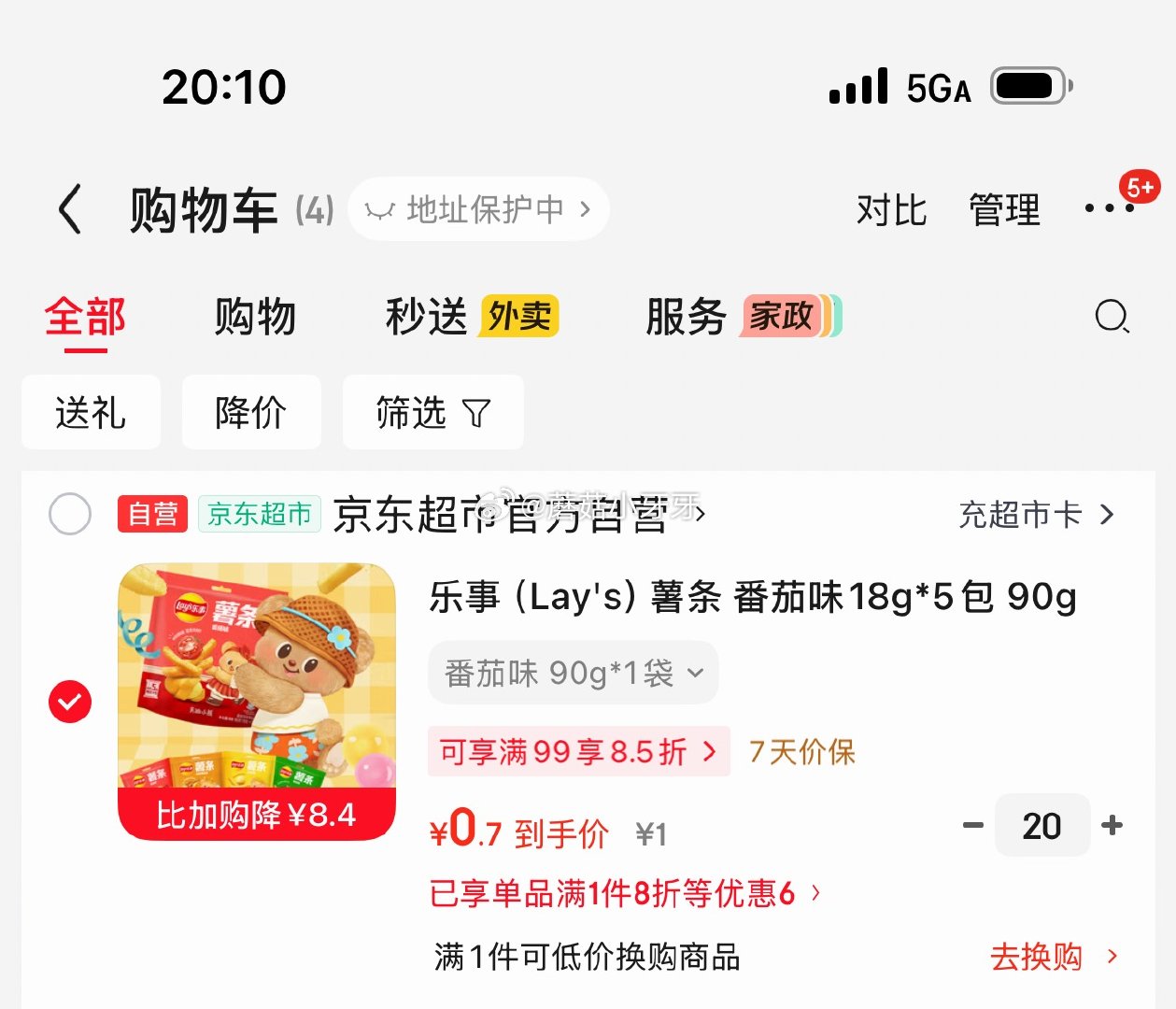Select the 降价 filter chip

click(251, 413)
